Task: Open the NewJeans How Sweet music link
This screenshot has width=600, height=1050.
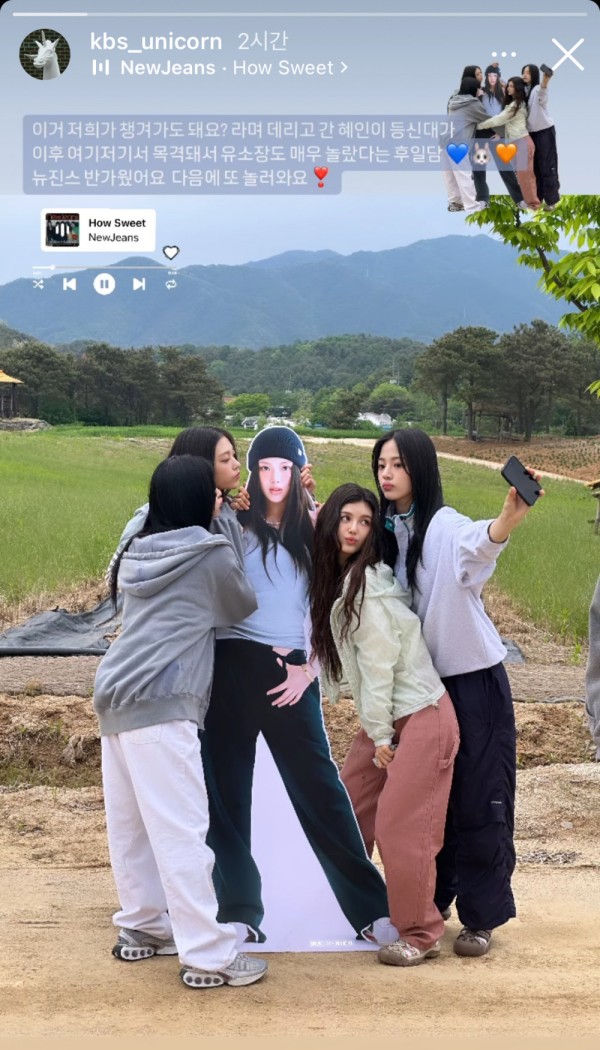Action: pos(220,68)
